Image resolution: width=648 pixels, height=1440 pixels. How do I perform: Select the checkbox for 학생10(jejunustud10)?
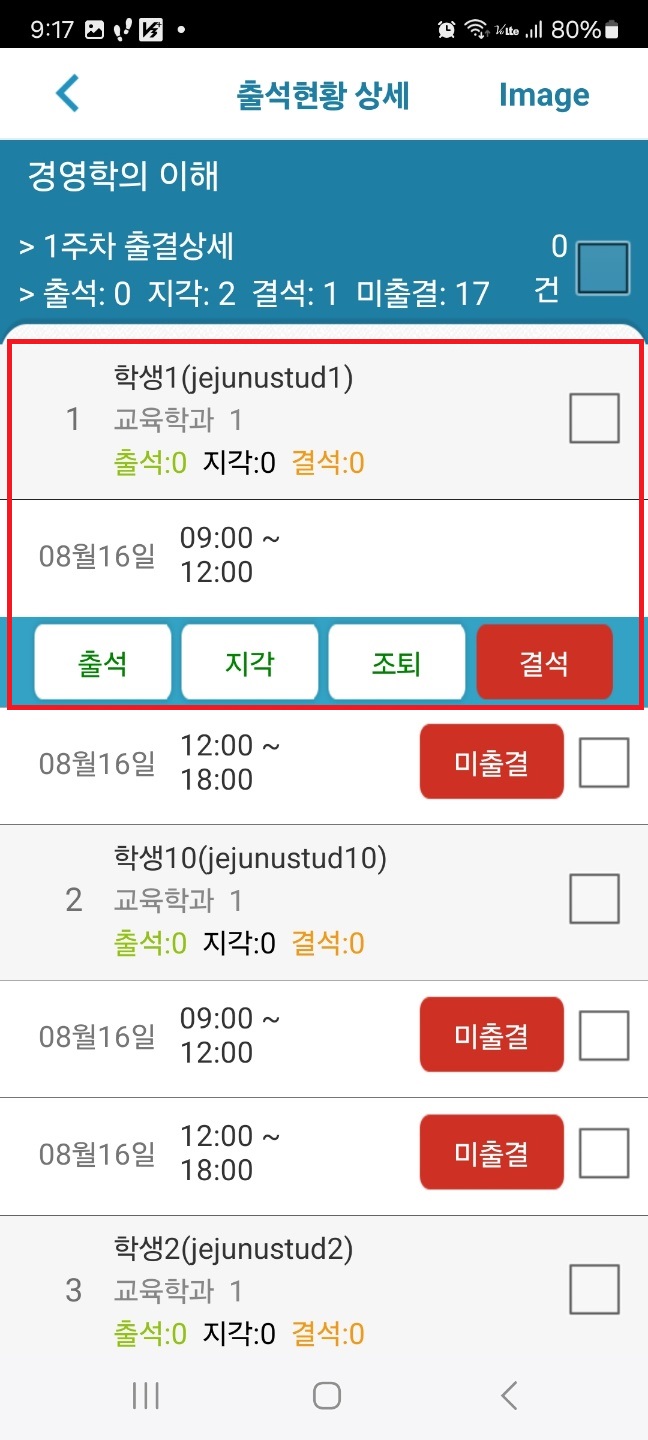pyautogui.click(x=594, y=898)
